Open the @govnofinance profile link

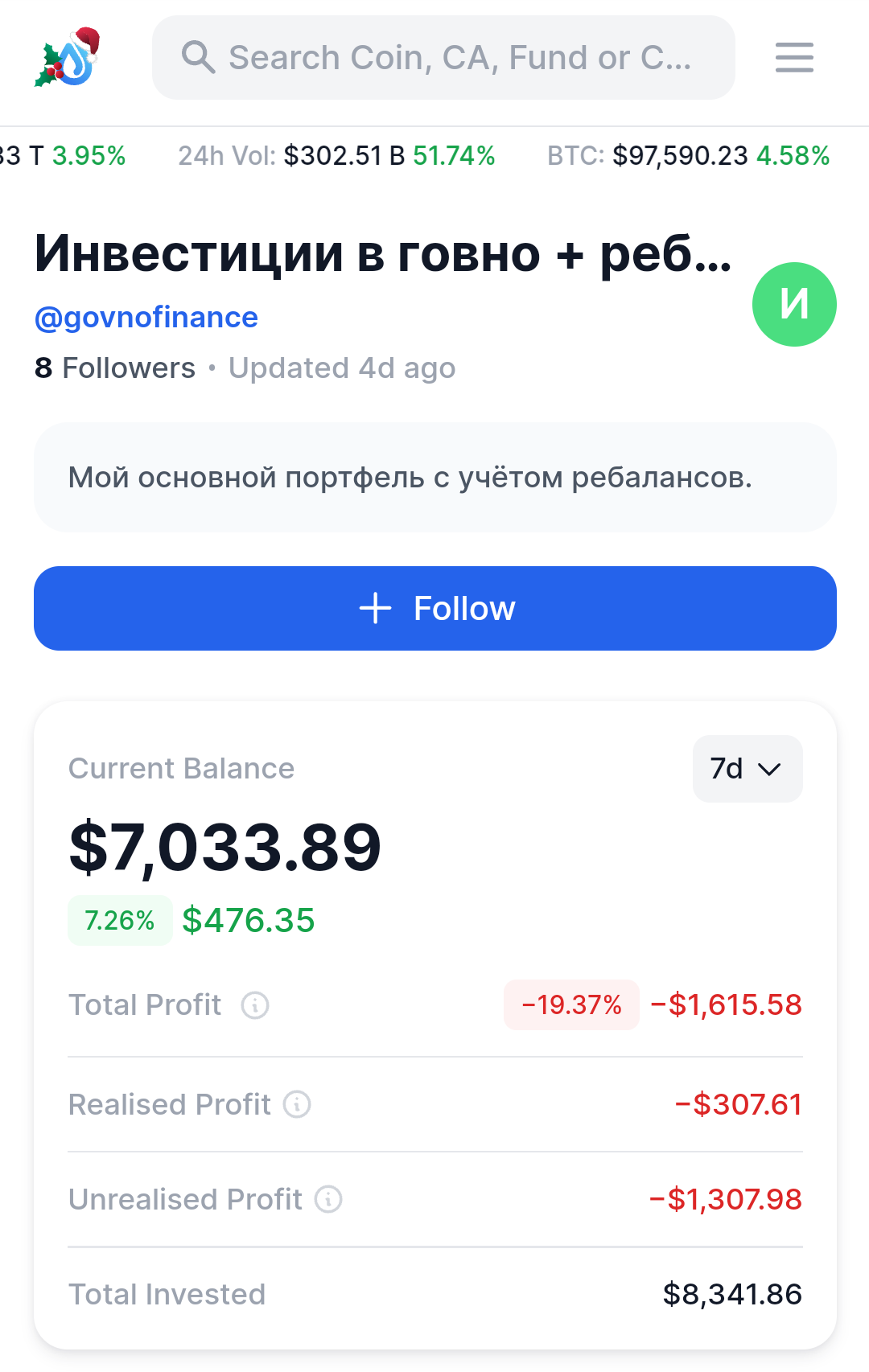[146, 318]
